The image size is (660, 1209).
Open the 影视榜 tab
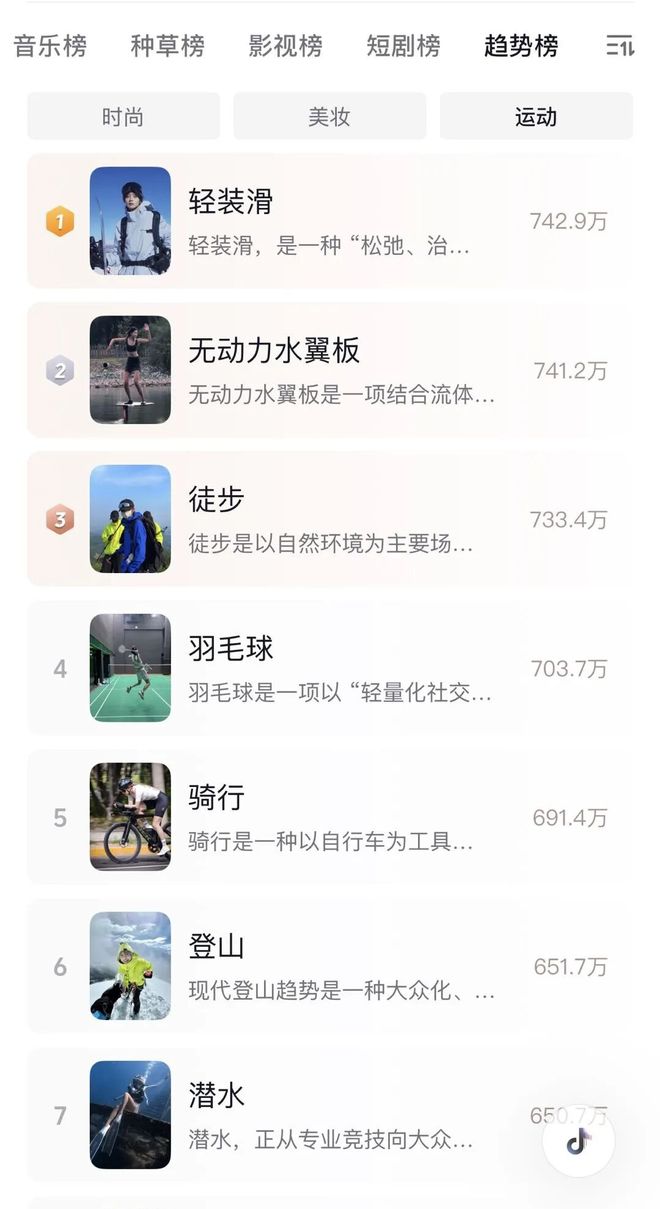285,46
